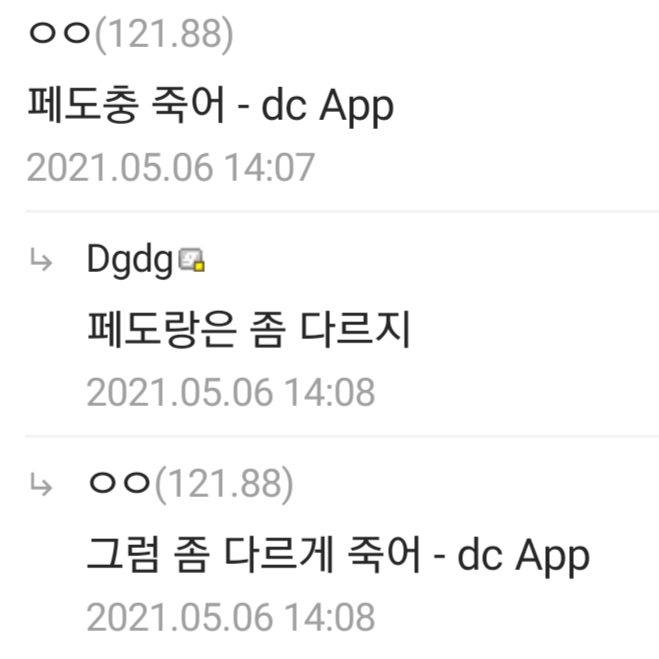
Task: Tap the gallog badge beside Dgdg
Action: pos(192,262)
